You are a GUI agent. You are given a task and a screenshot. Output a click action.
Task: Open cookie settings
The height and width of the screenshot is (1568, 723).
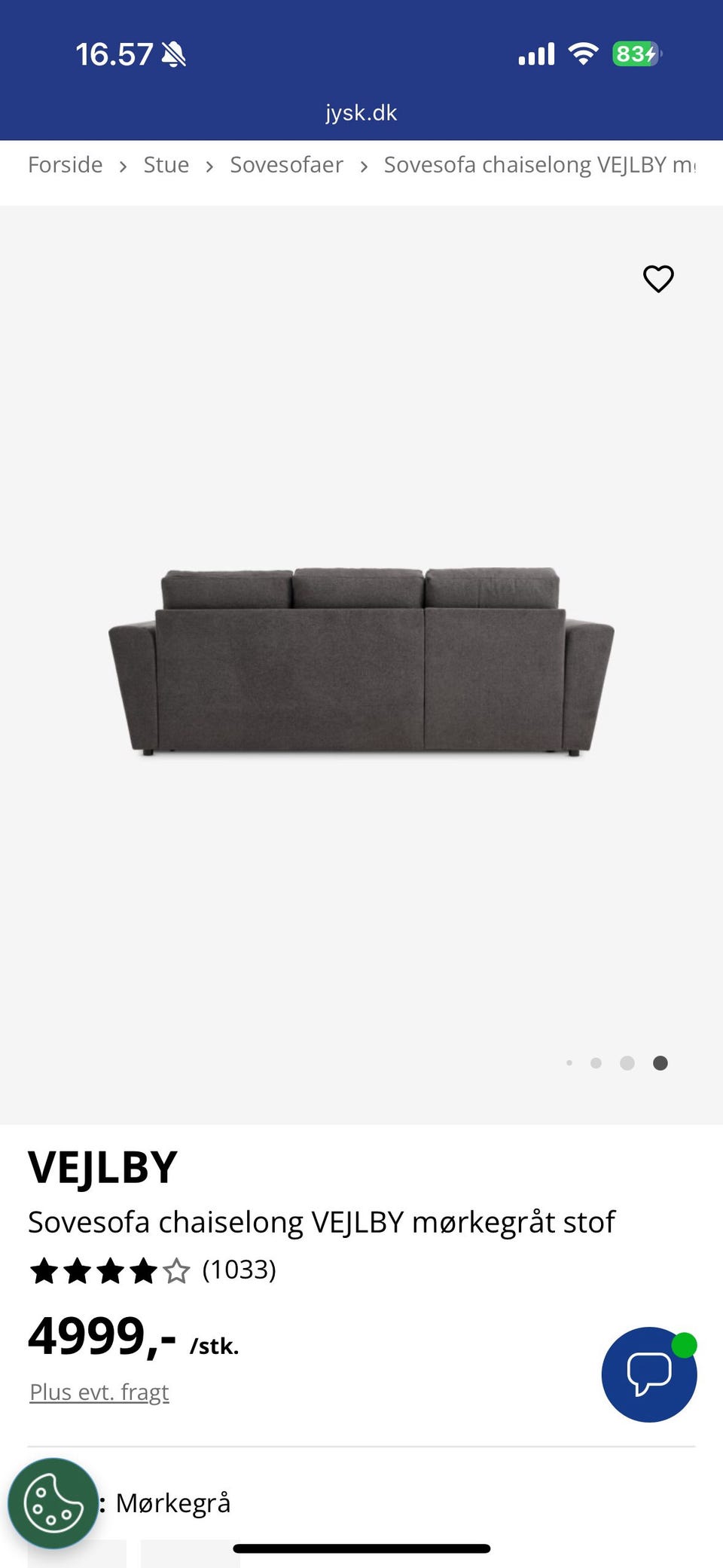pyautogui.click(x=53, y=1503)
